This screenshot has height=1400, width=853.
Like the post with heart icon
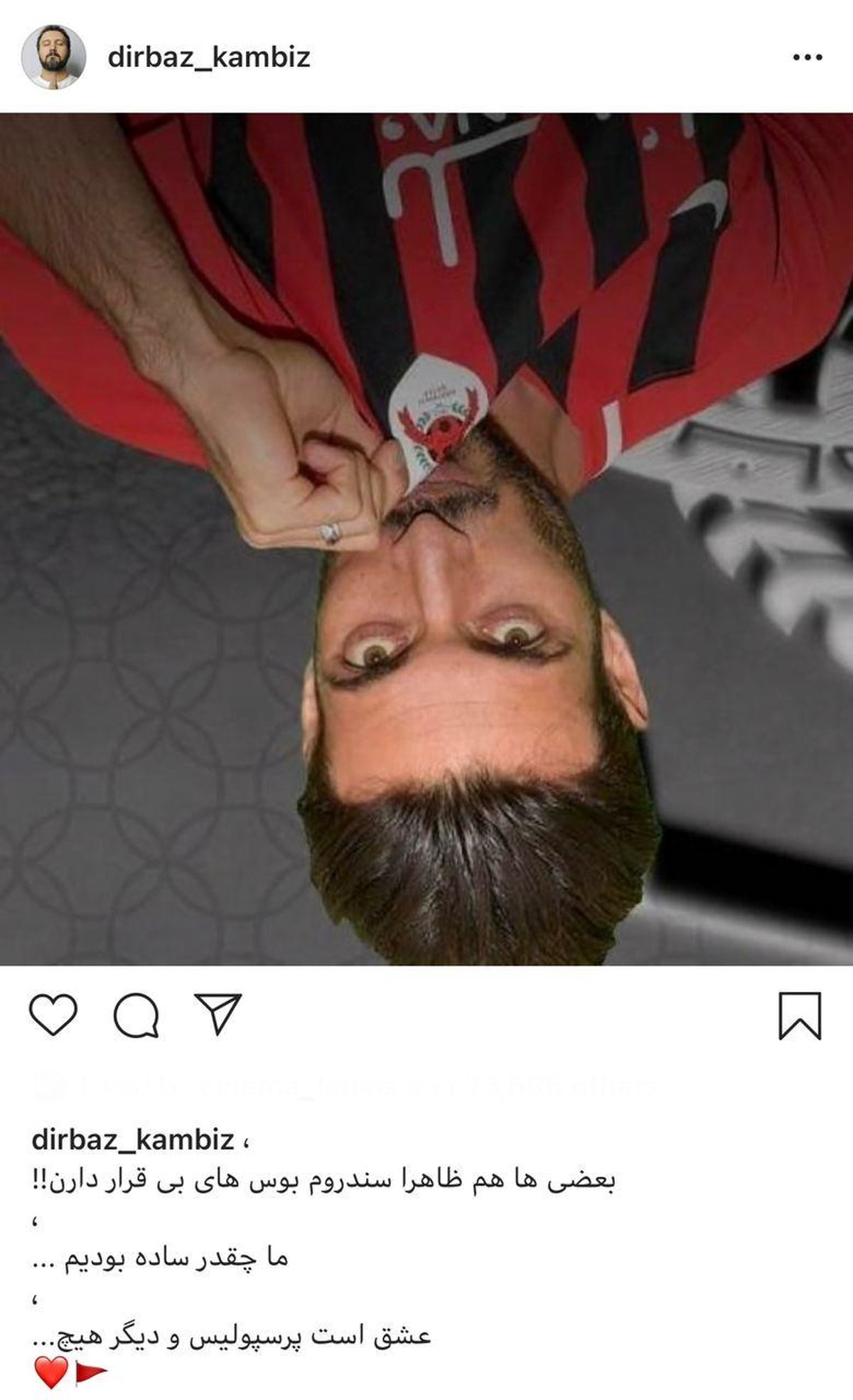click(x=53, y=1015)
